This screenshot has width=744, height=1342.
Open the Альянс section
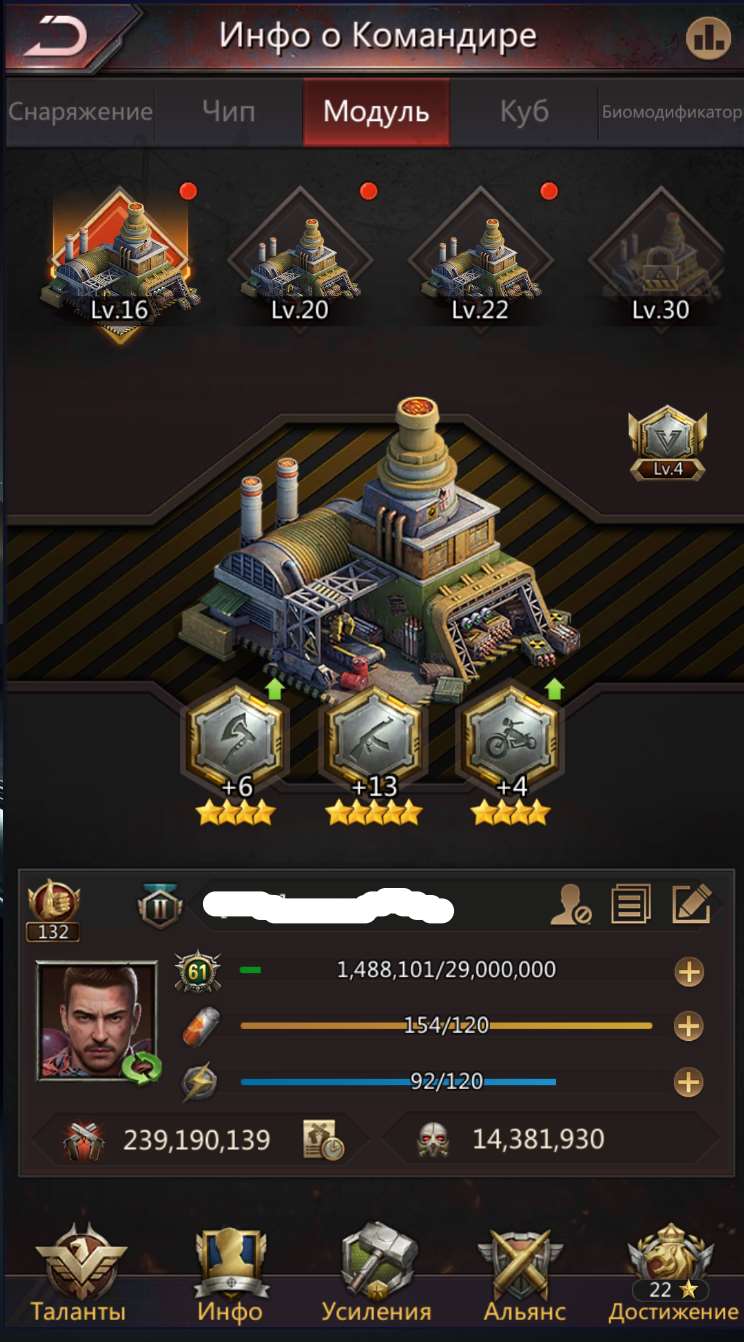click(x=525, y=1278)
